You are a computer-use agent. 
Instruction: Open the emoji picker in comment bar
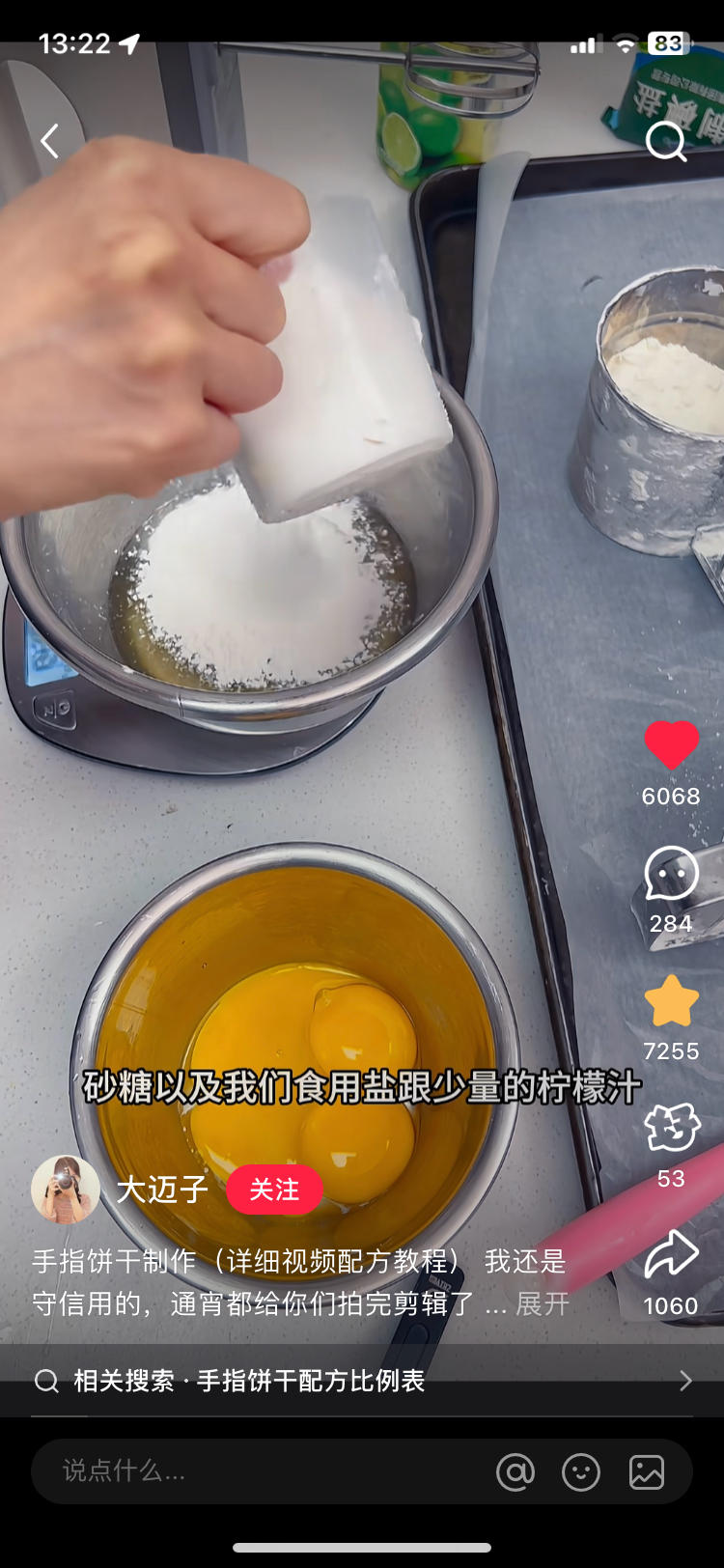pos(581,1472)
